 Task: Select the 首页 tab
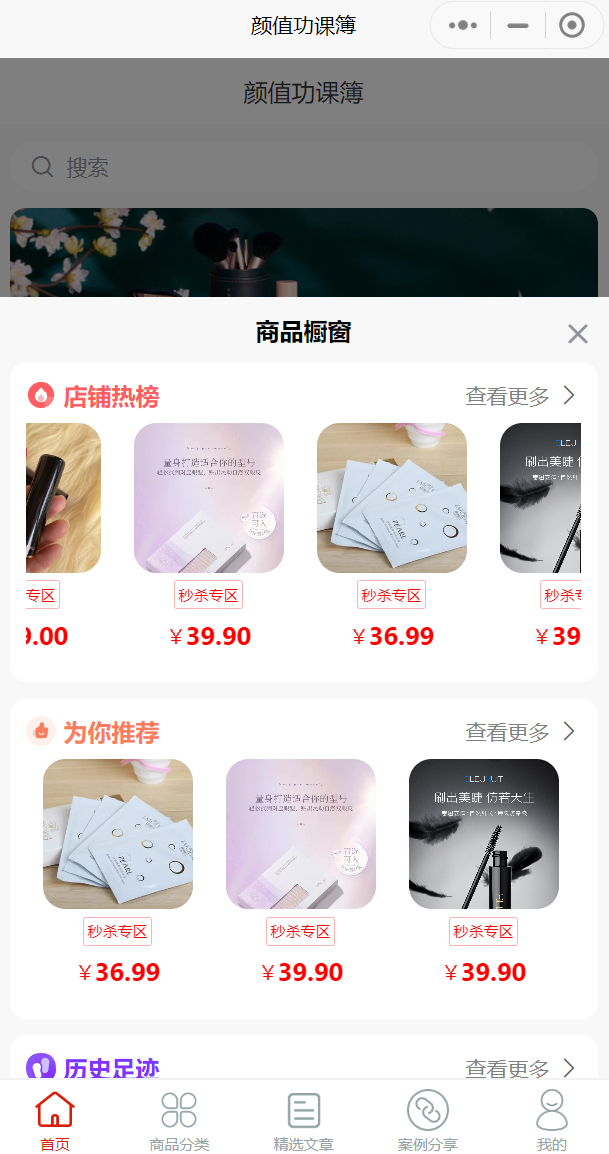55,1120
